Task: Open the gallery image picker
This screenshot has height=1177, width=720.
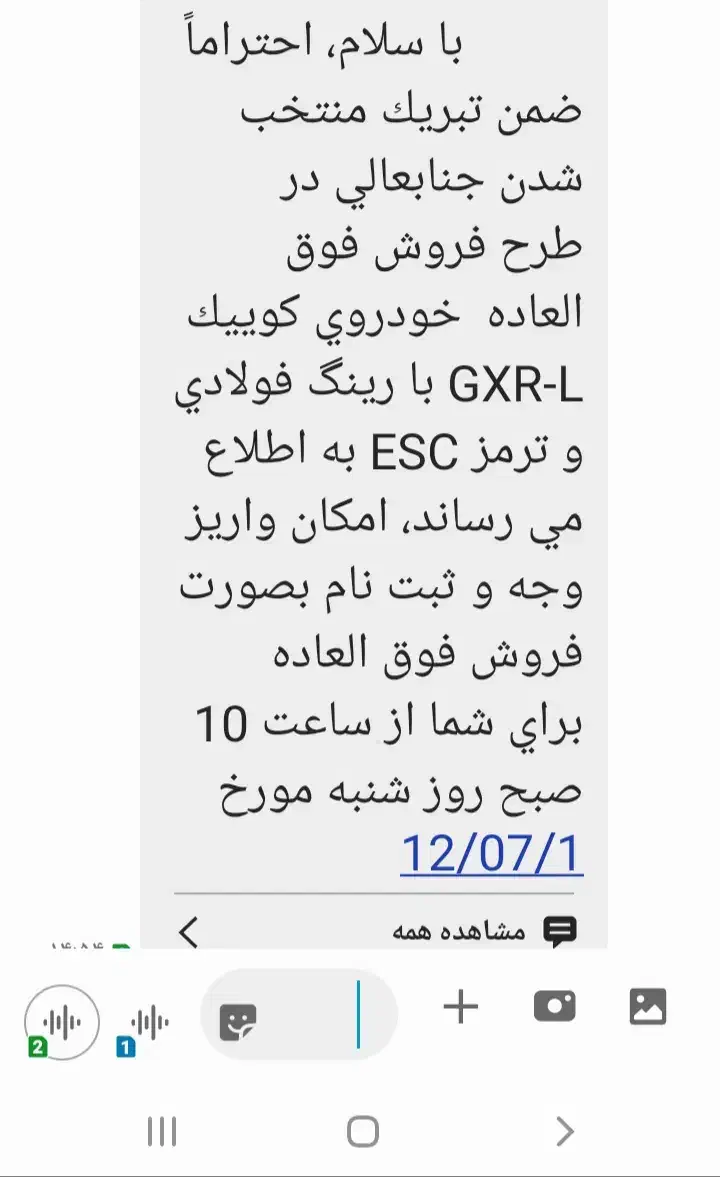Action: [648, 1006]
